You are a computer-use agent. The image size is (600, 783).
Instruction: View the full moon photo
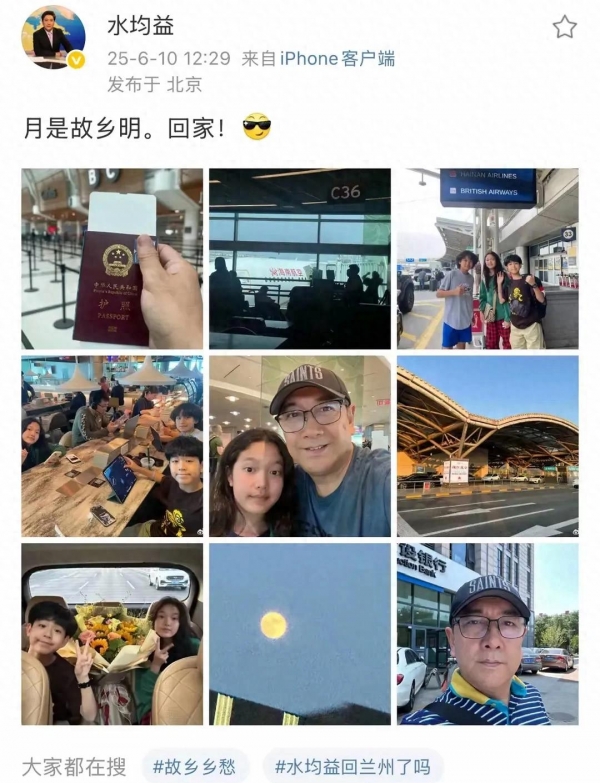(x=300, y=633)
